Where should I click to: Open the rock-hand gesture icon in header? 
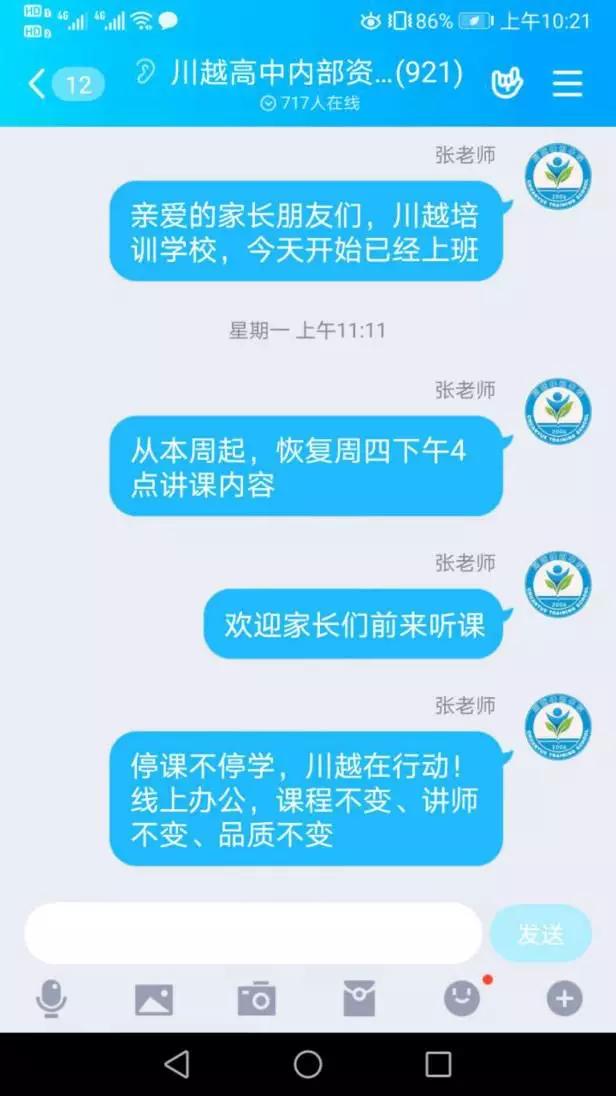click(508, 84)
